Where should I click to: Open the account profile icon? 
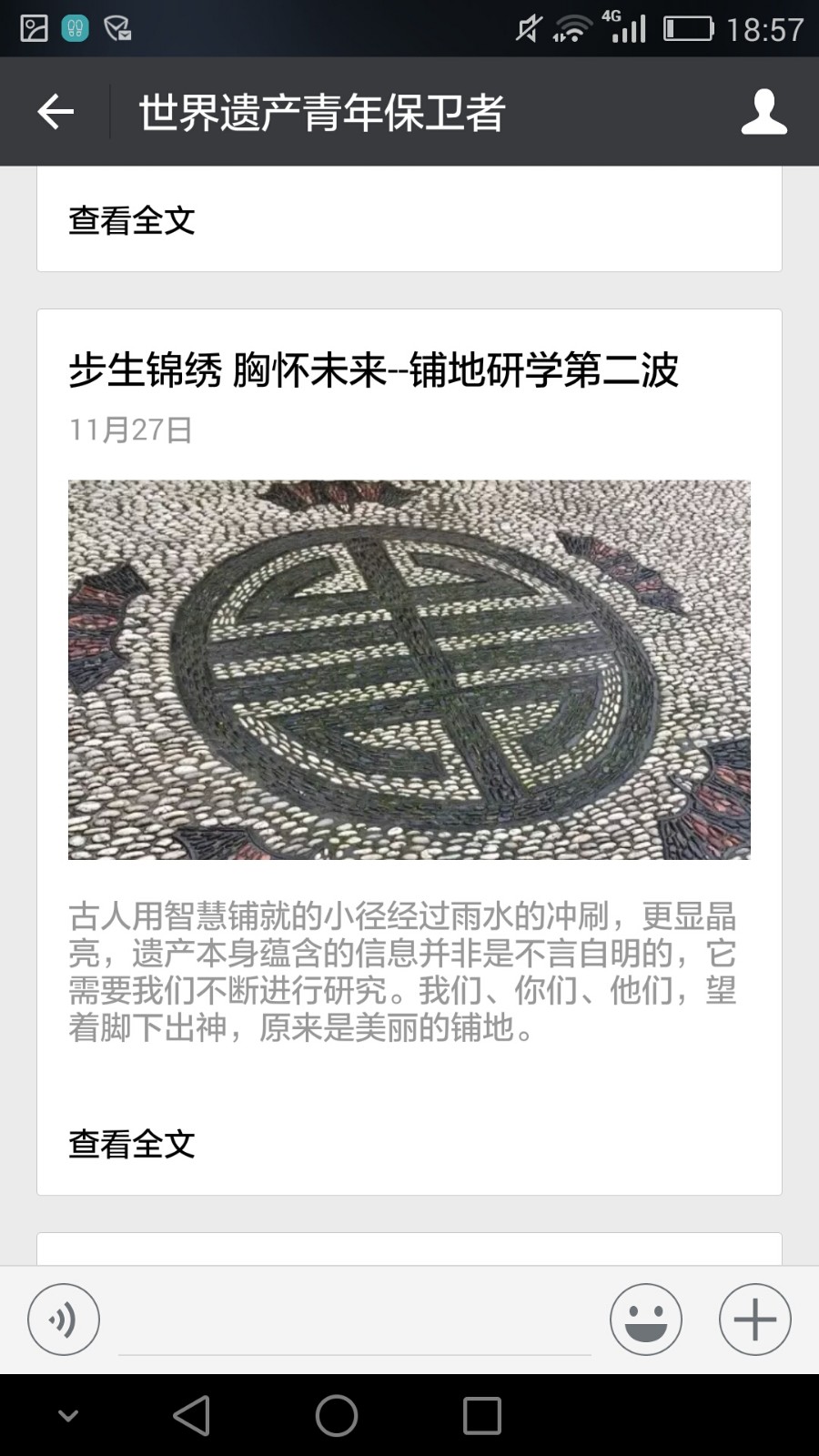(x=763, y=112)
